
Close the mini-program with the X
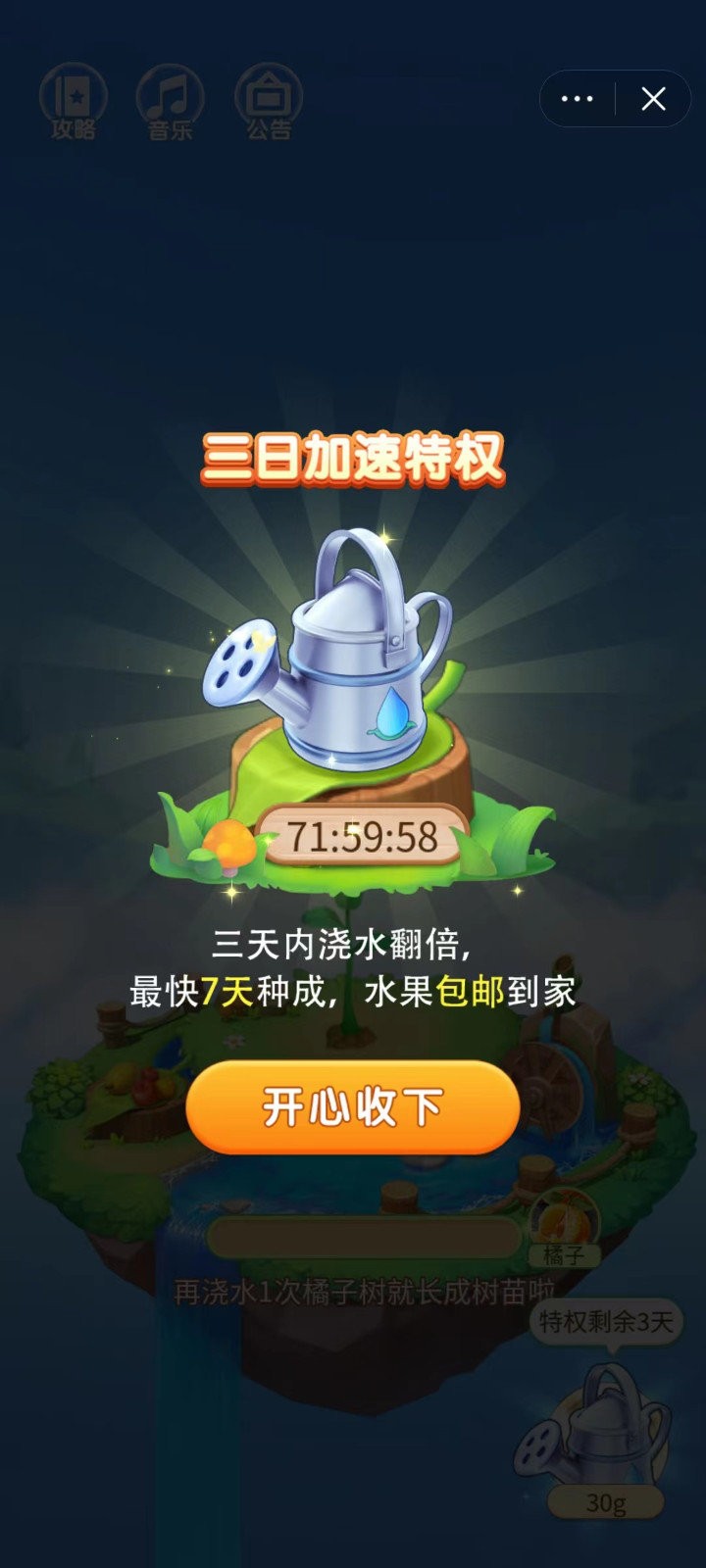[653, 99]
